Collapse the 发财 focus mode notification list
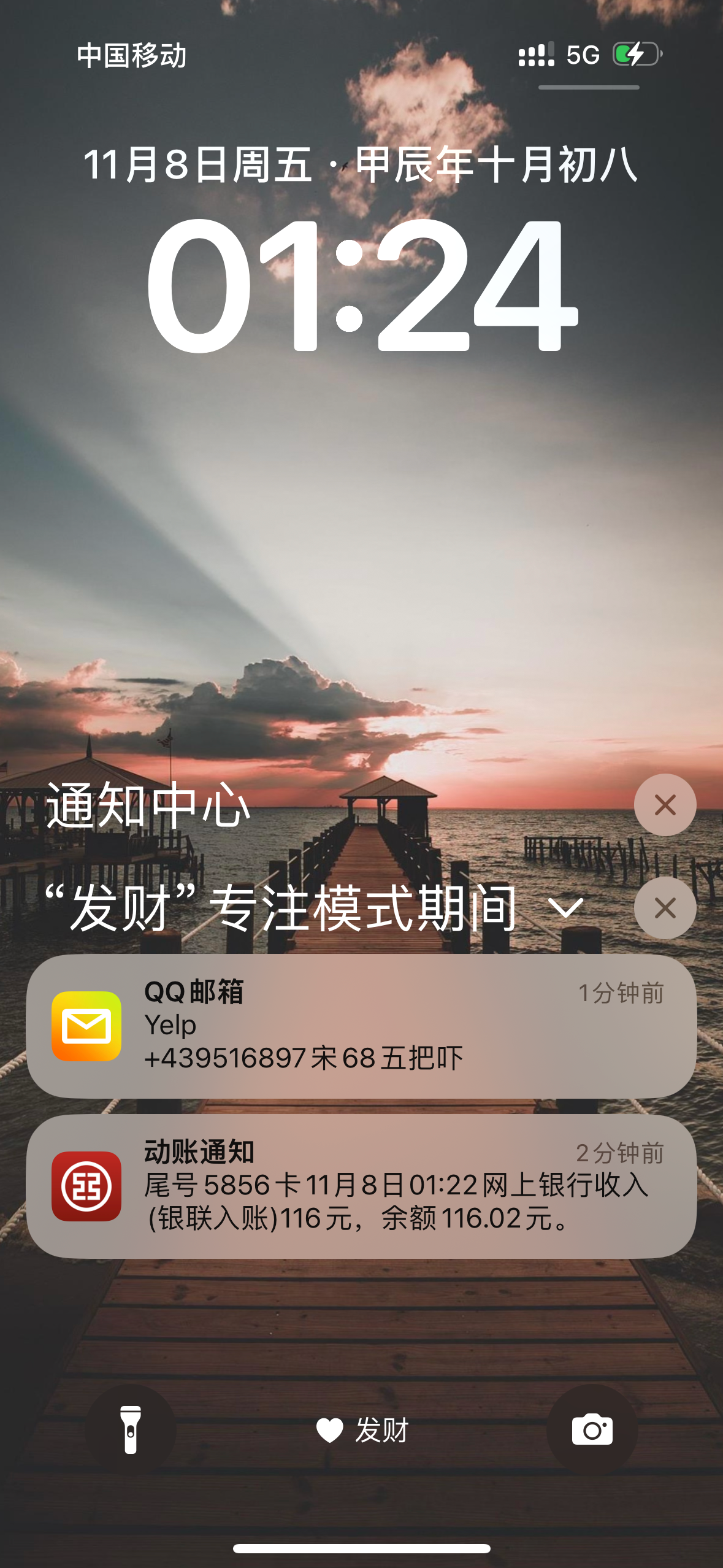723x1568 pixels. point(565,908)
